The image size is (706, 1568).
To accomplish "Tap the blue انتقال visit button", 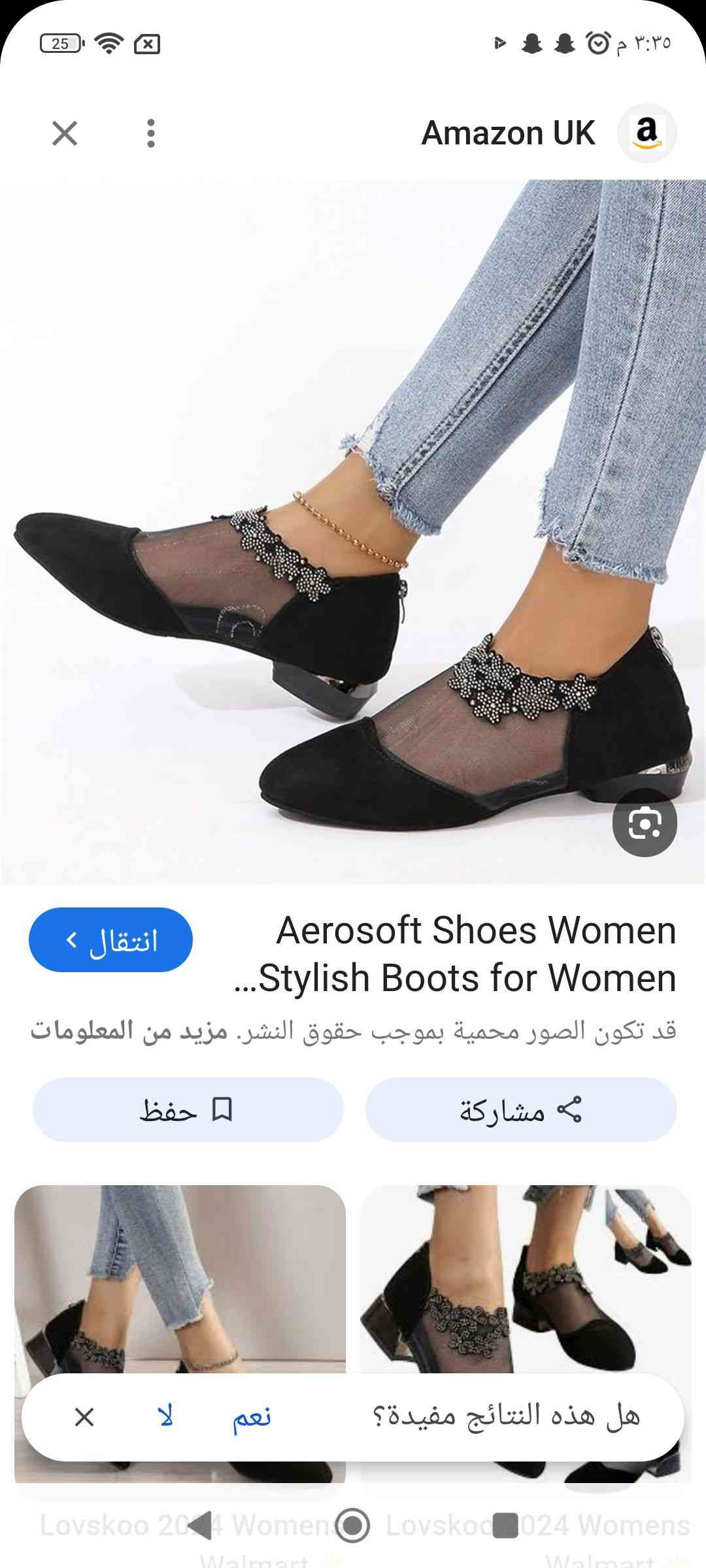I will pyautogui.click(x=110, y=939).
